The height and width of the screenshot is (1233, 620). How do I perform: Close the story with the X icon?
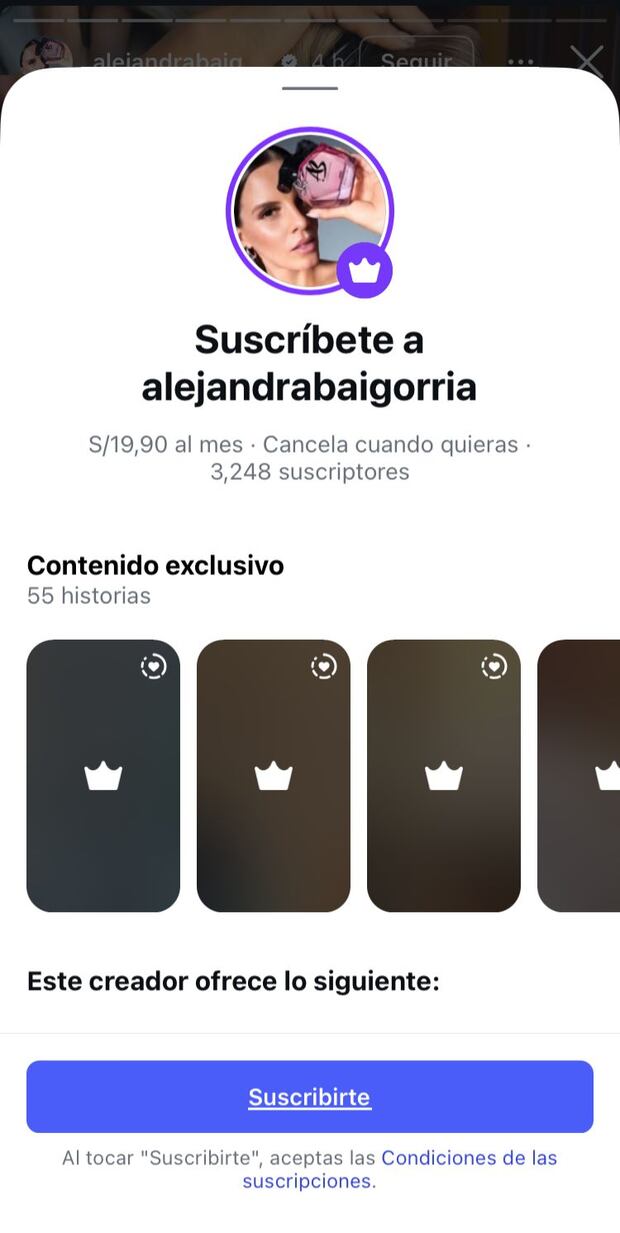click(587, 60)
